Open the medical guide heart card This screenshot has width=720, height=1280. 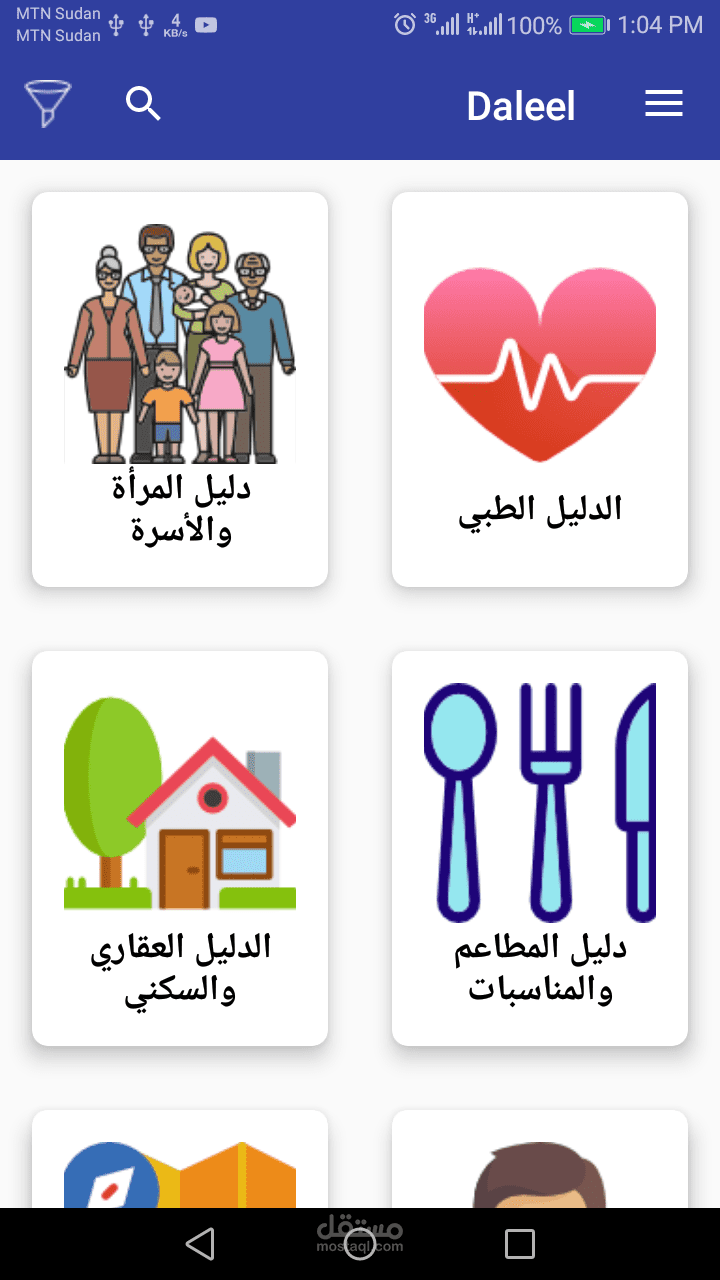[540, 389]
